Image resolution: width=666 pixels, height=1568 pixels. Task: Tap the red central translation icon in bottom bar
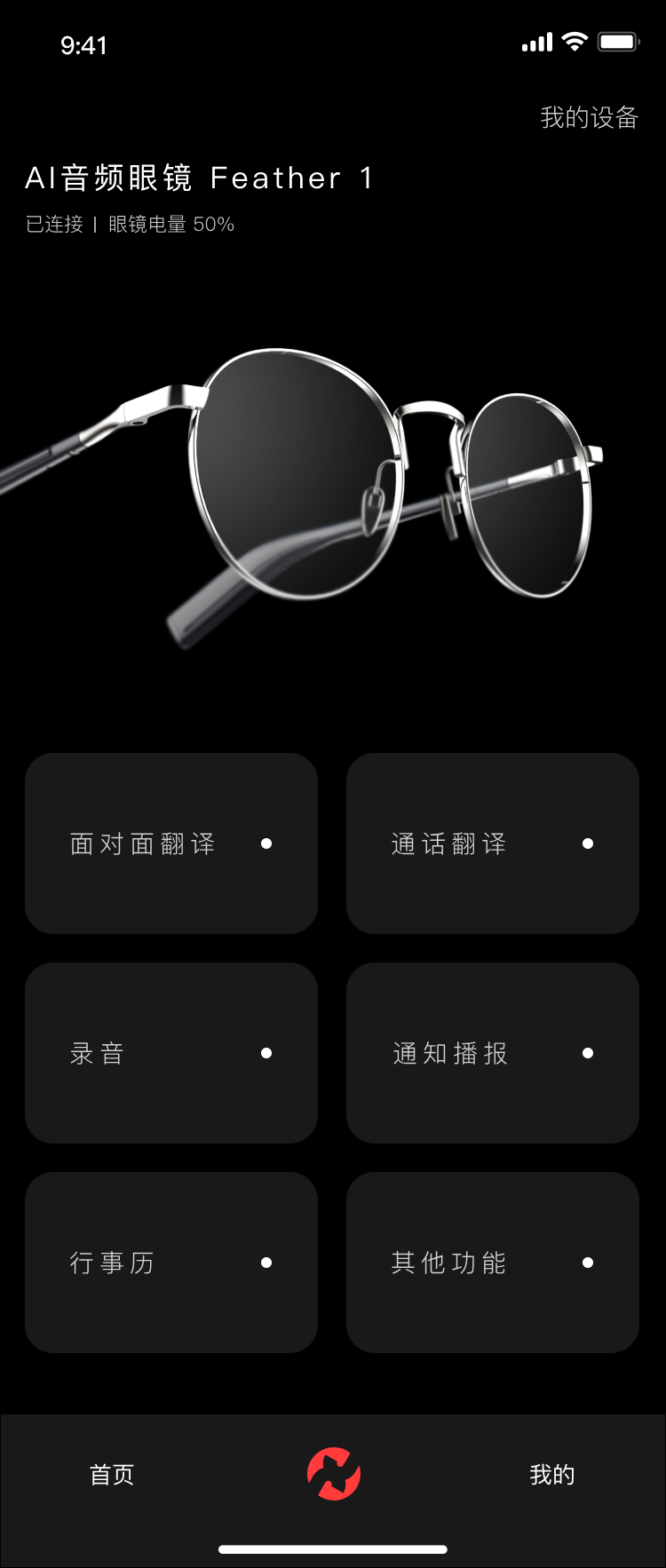point(333,1472)
